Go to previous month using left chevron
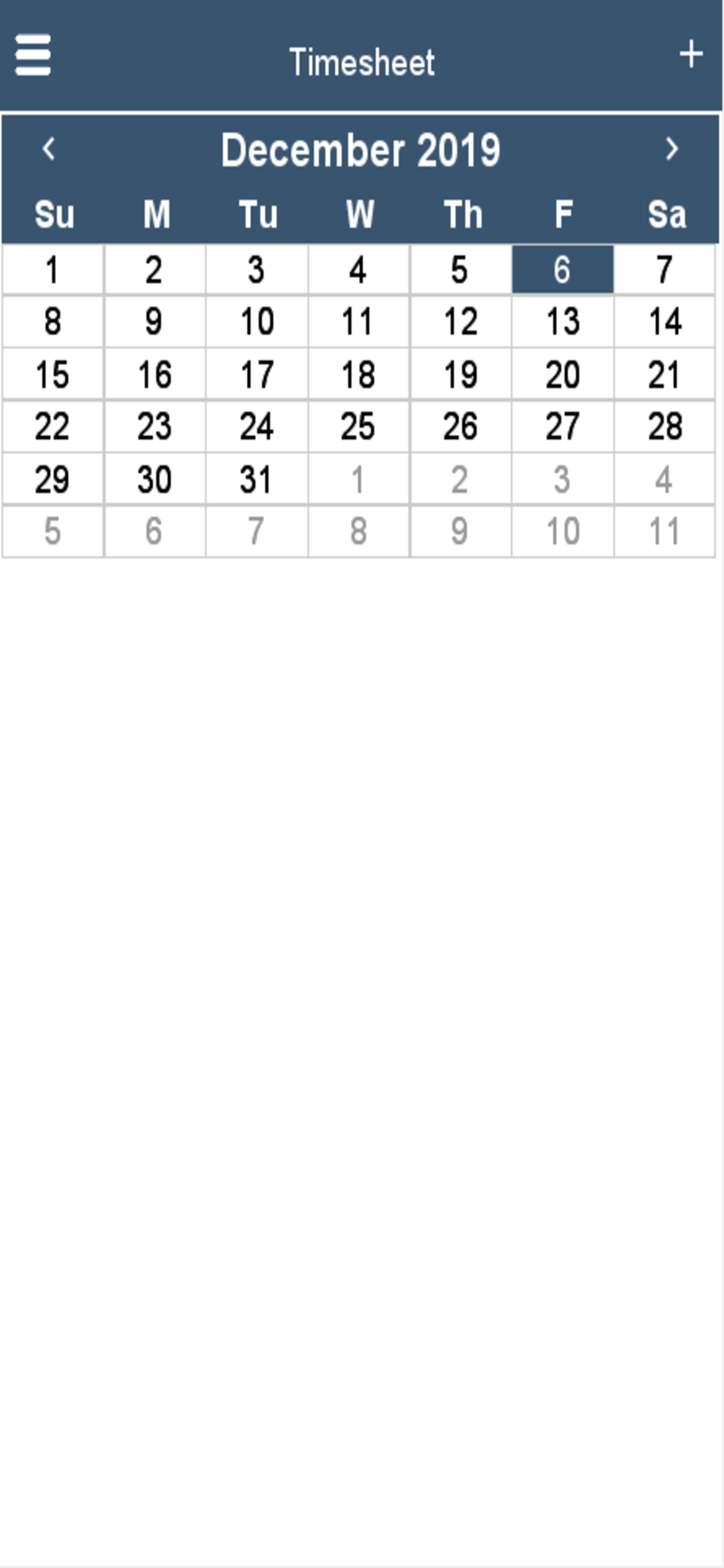Viewport: 724px width, 1568px height. click(x=50, y=149)
